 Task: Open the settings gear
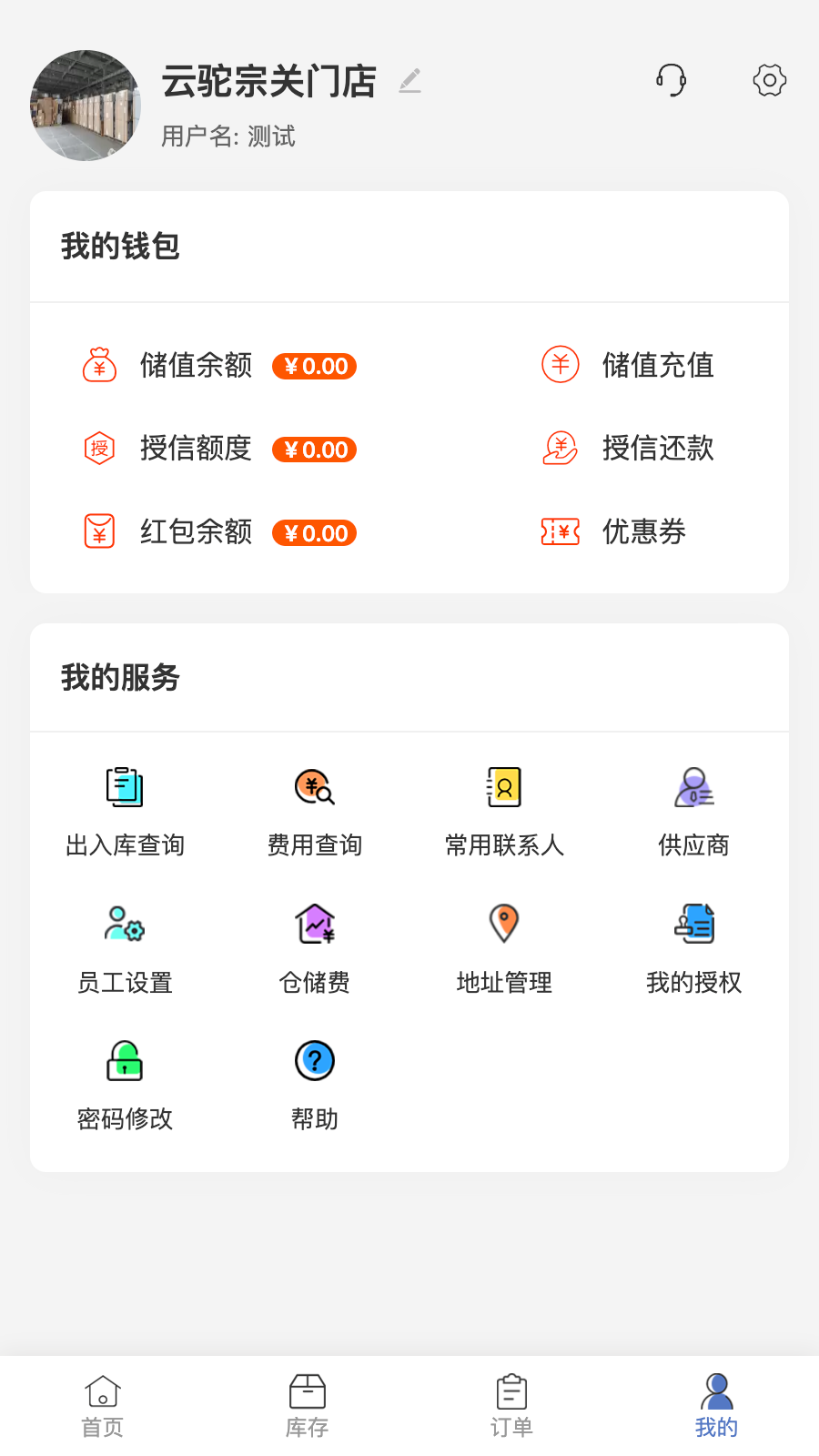(769, 80)
